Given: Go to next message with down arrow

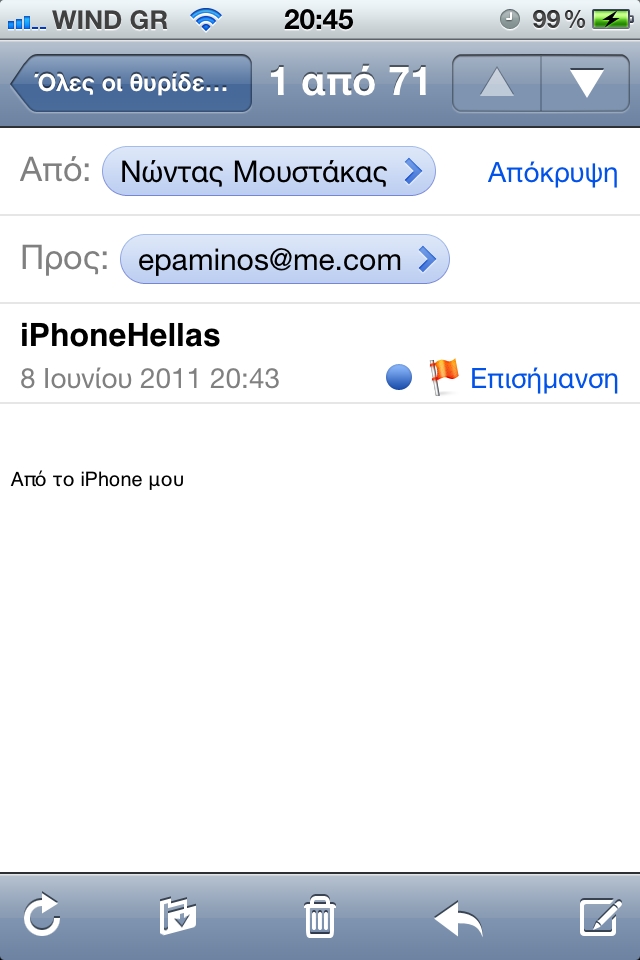Looking at the screenshot, I should click(x=585, y=83).
